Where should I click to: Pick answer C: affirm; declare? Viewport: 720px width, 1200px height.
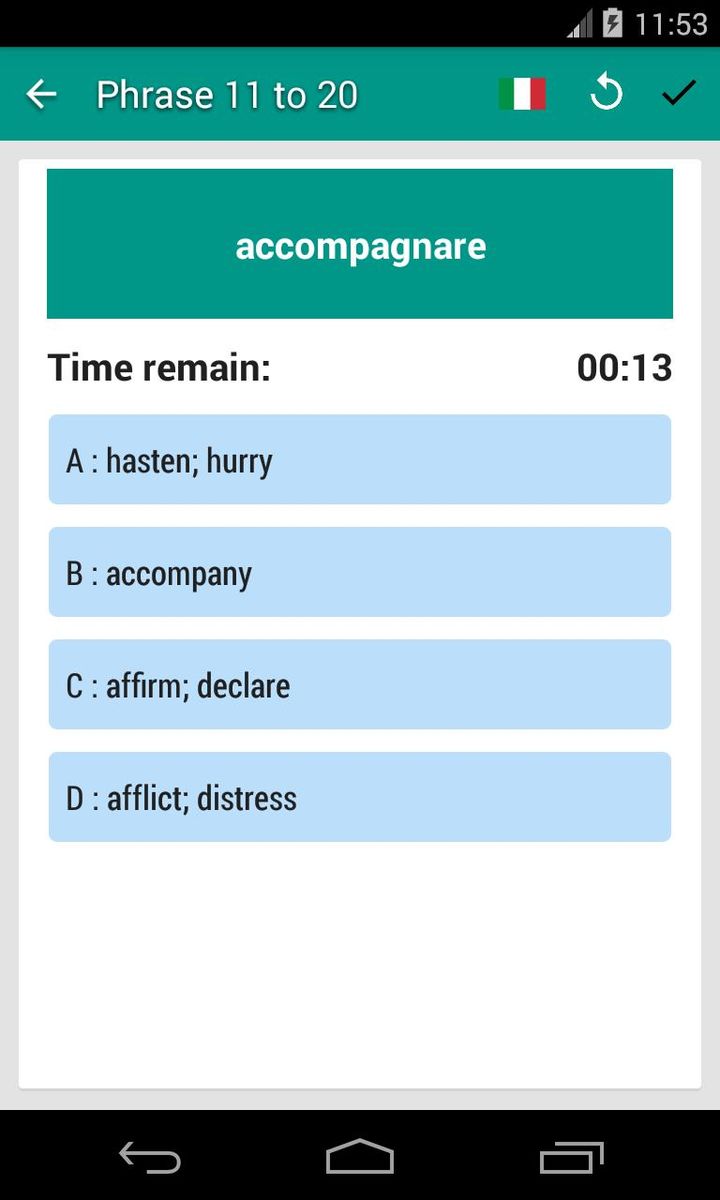point(360,685)
